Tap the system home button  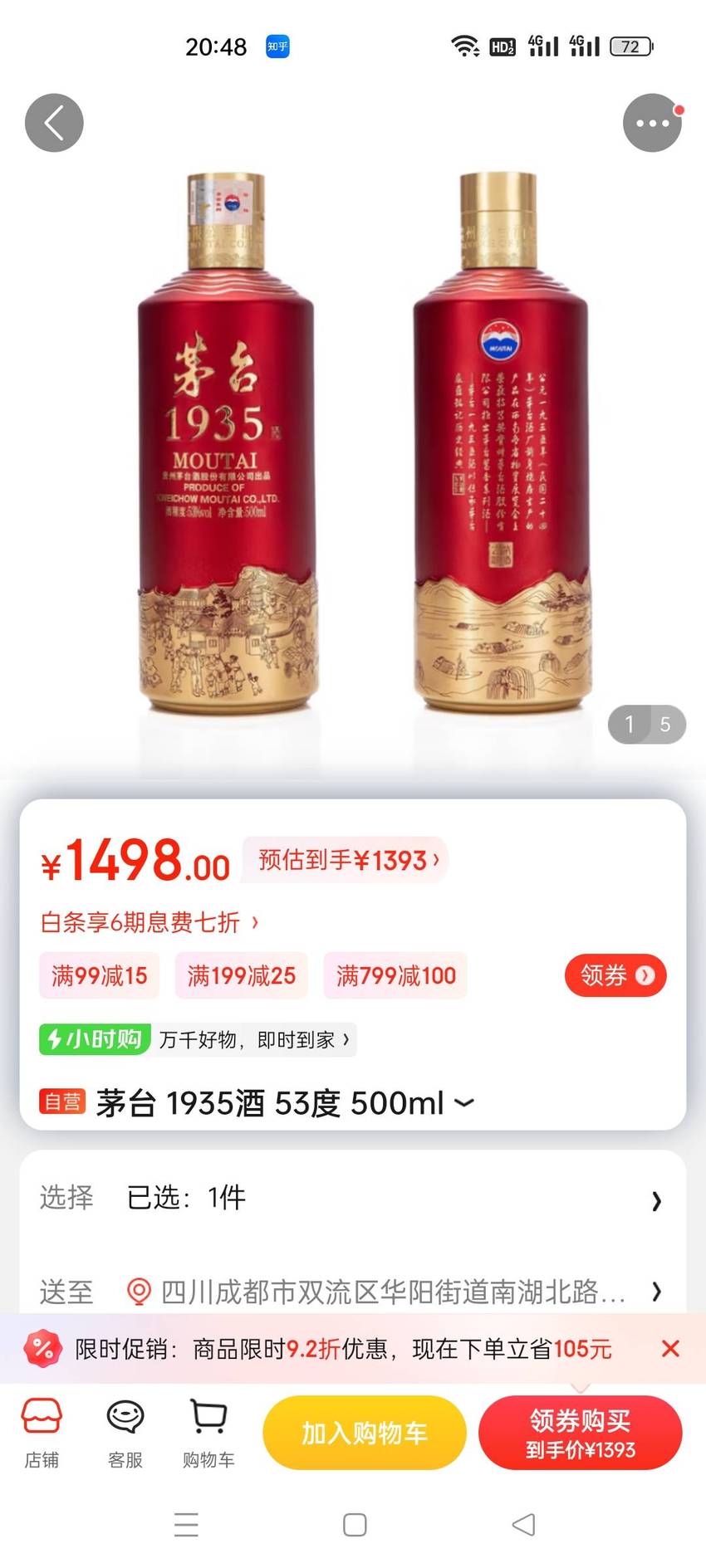(355, 1525)
